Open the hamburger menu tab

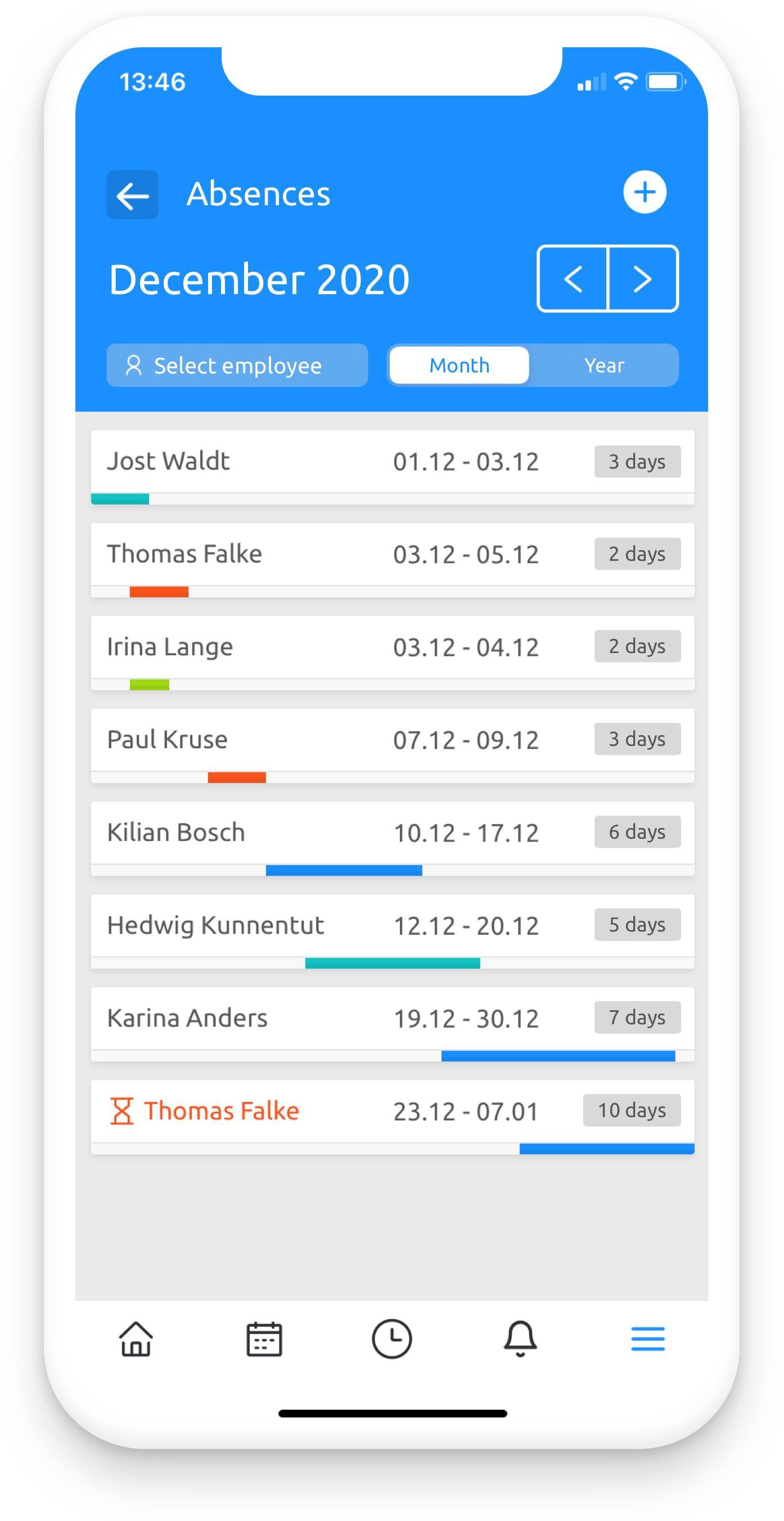[x=648, y=1339]
